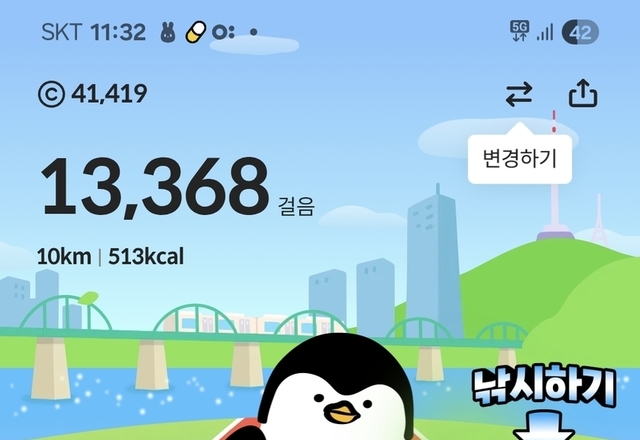
Task: Tap the swap arrows icon
Action: click(518, 95)
